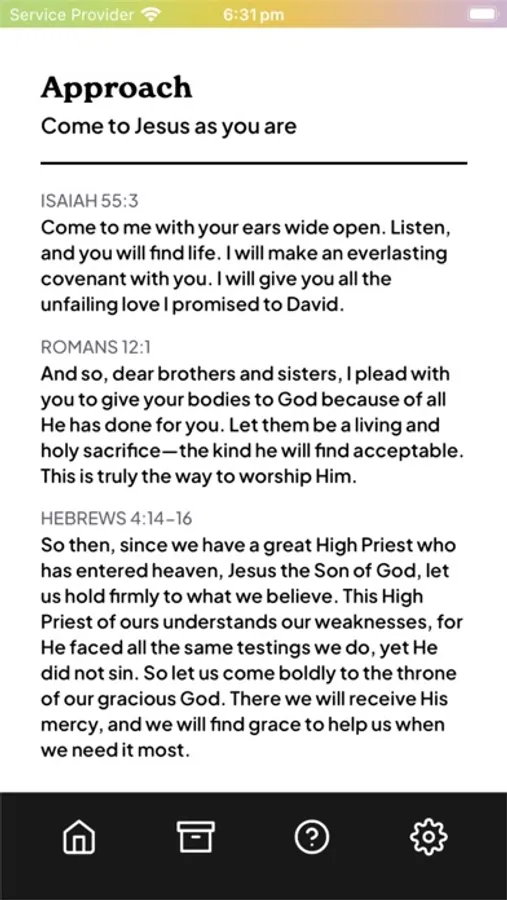The width and height of the screenshot is (507, 900).
Task: Open the settings gear tab
Action: click(x=428, y=837)
